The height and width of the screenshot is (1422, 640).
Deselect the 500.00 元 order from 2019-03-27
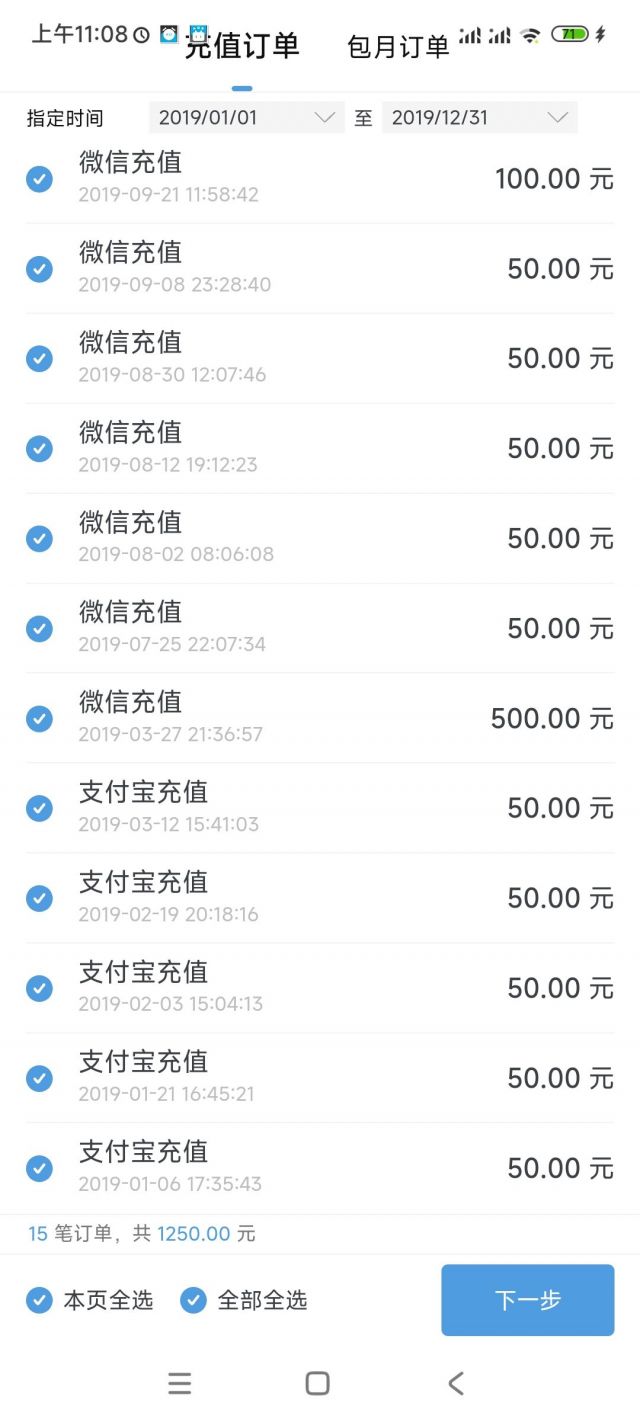click(x=39, y=719)
